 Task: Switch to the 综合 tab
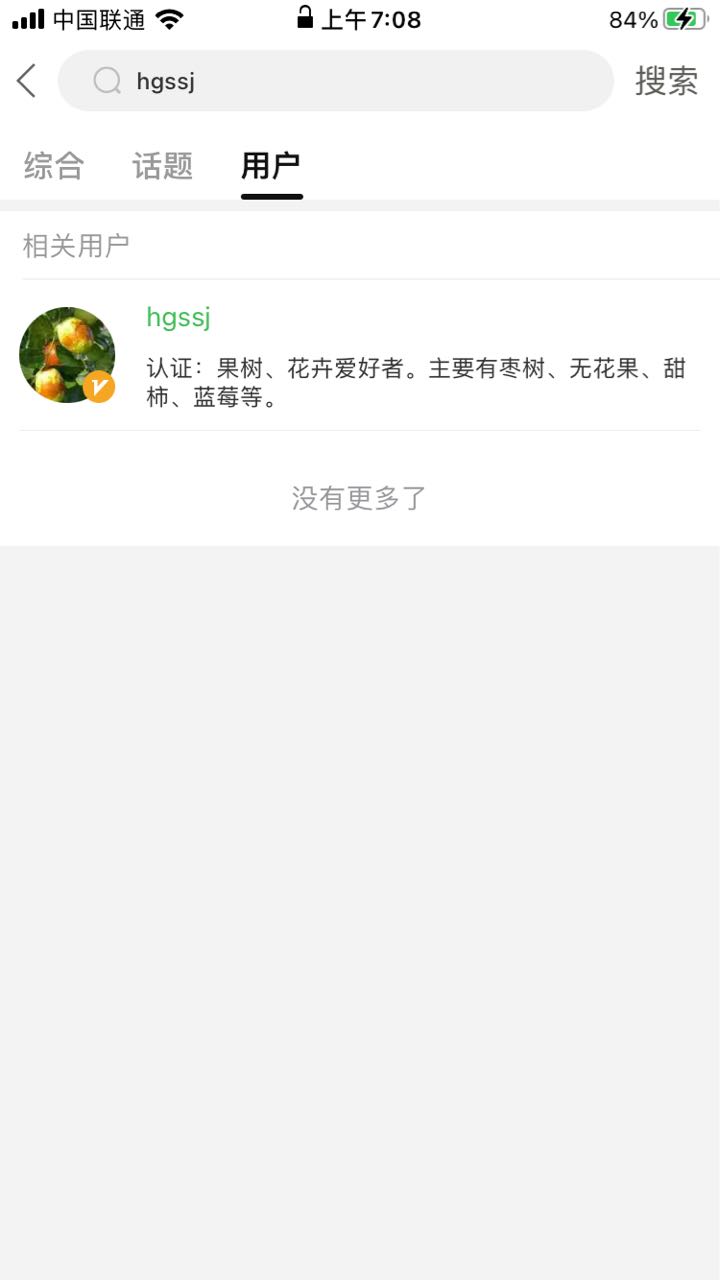click(x=54, y=166)
